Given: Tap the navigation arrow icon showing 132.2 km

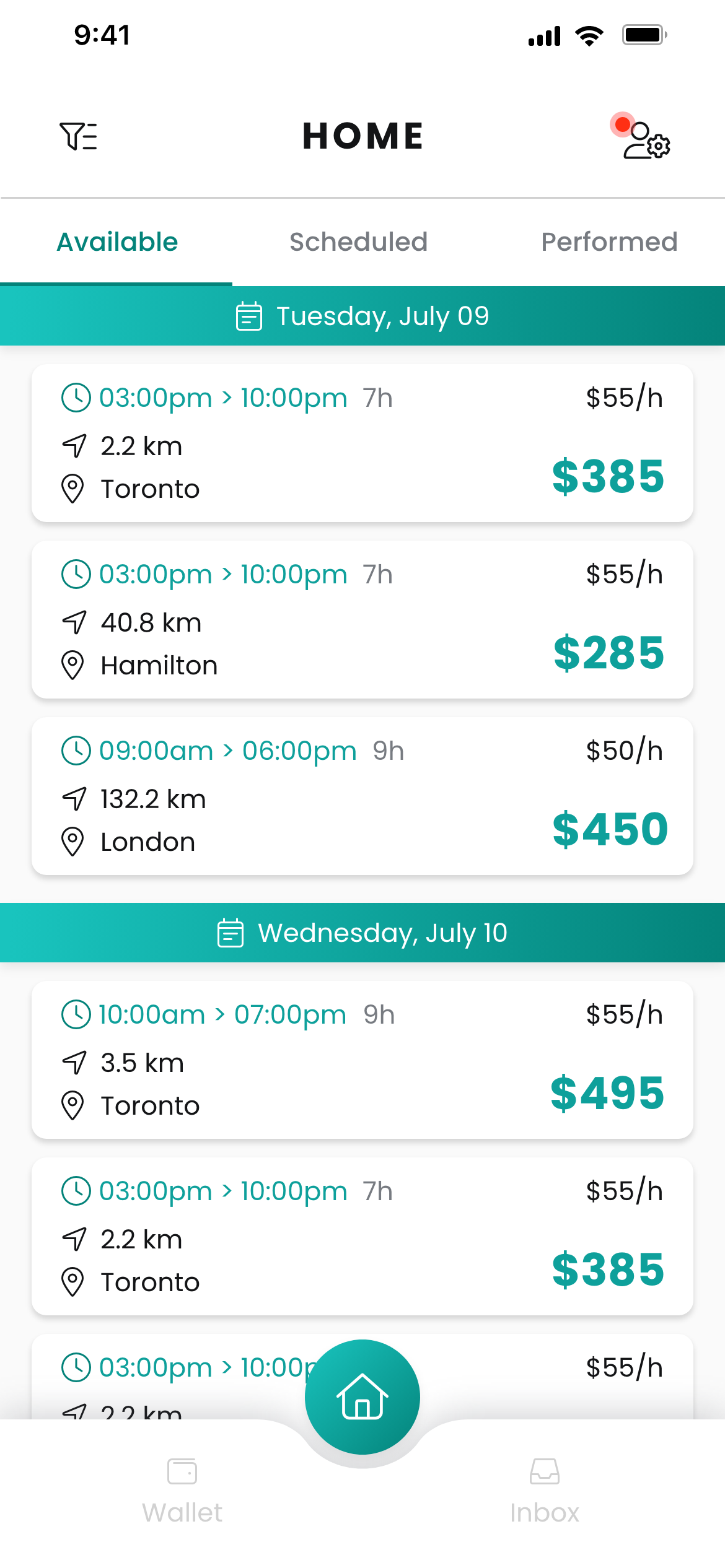Looking at the screenshot, I should (74, 798).
